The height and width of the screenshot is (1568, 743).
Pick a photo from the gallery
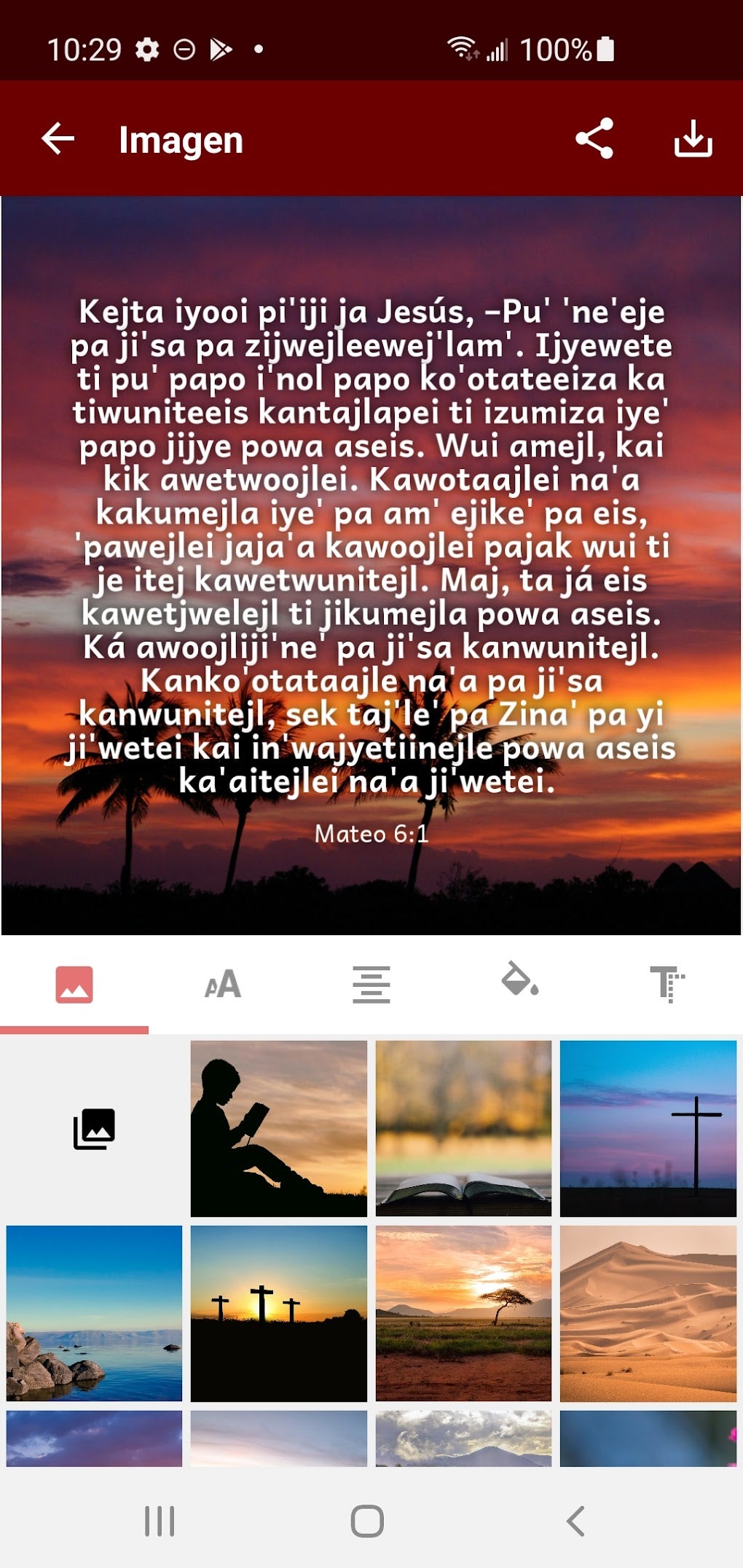coord(94,1129)
